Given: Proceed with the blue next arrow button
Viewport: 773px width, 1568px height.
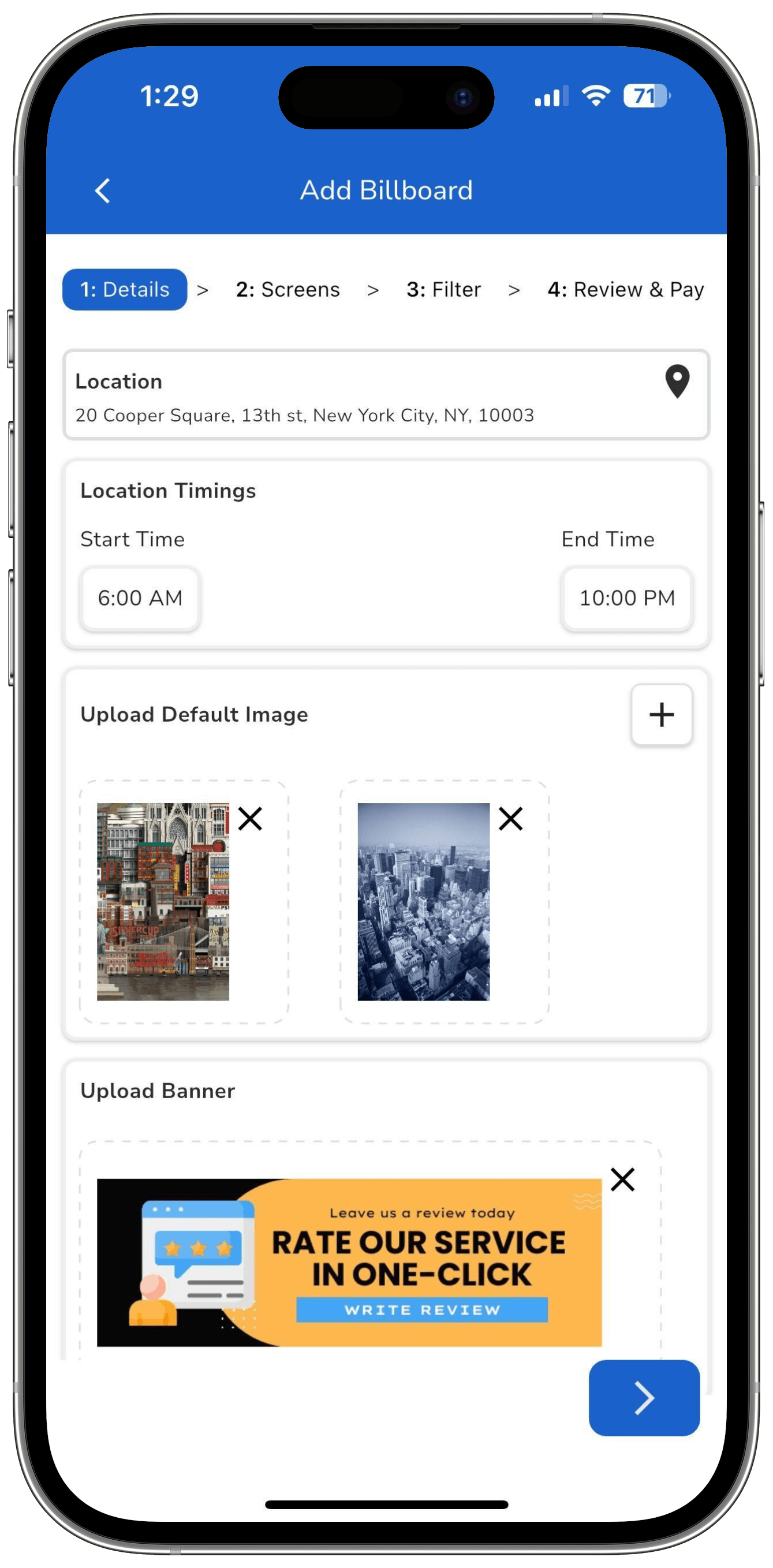Looking at the screenshot, I should coord(644,1398).
